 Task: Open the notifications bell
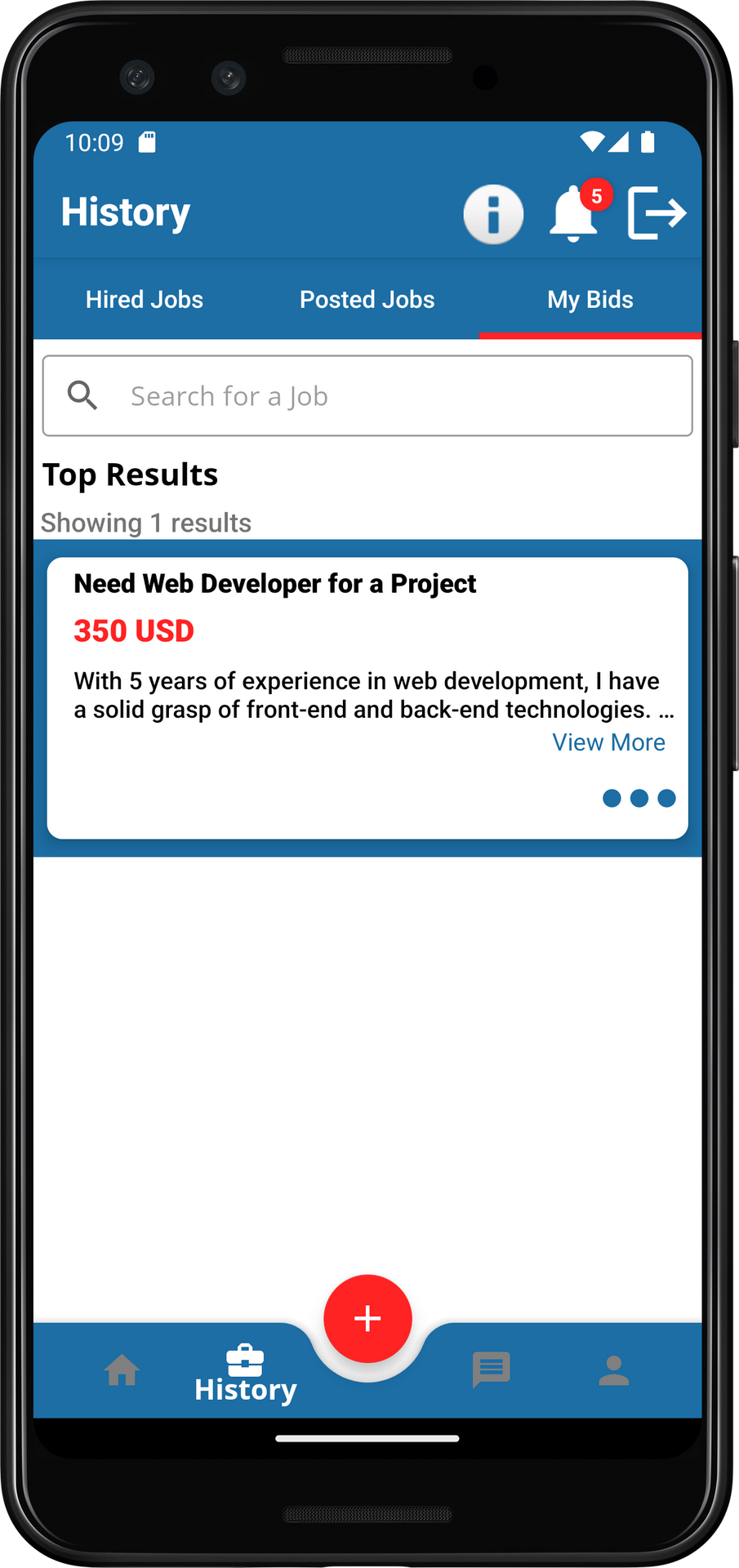click(x=573, y=214)
